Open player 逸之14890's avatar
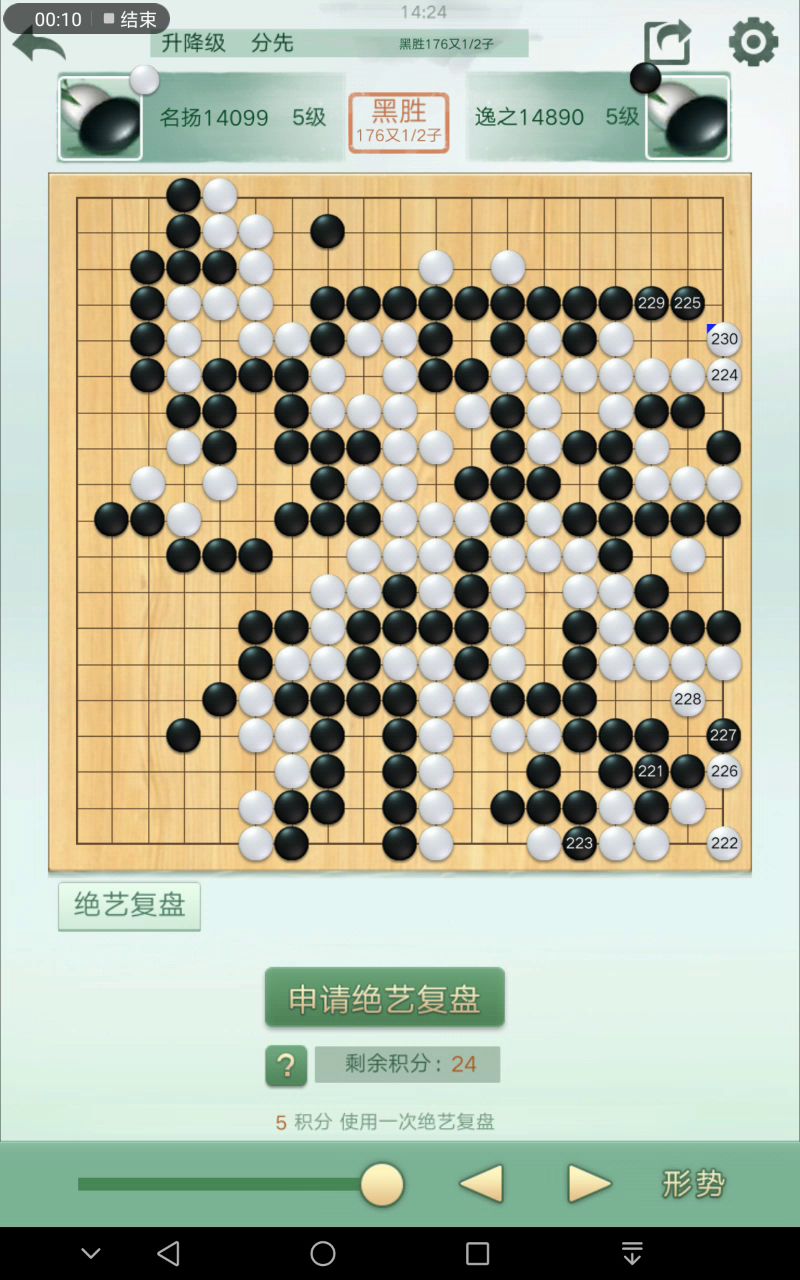 pyautogui.click(x=688, y=118)
